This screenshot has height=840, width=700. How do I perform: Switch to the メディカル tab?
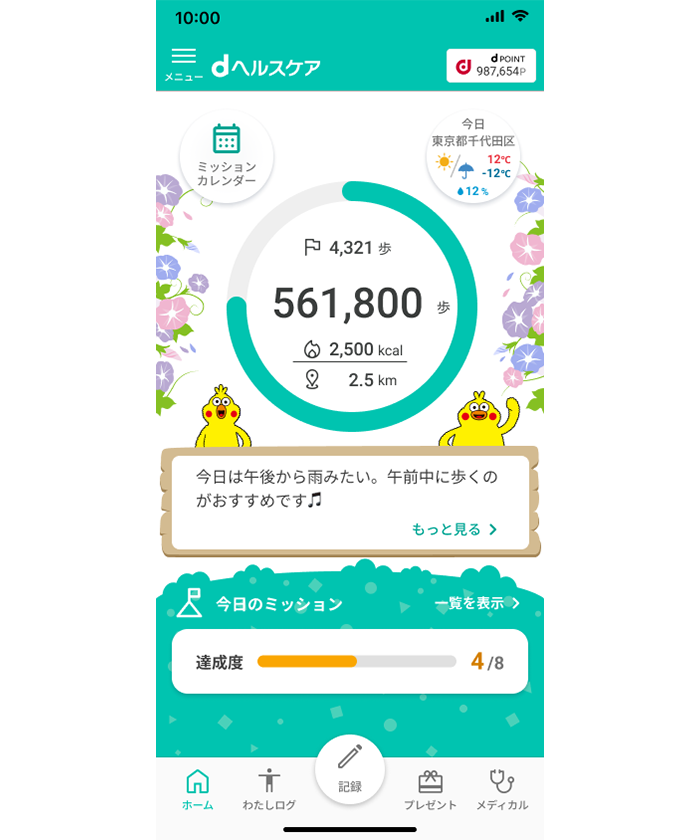[502, 789]
